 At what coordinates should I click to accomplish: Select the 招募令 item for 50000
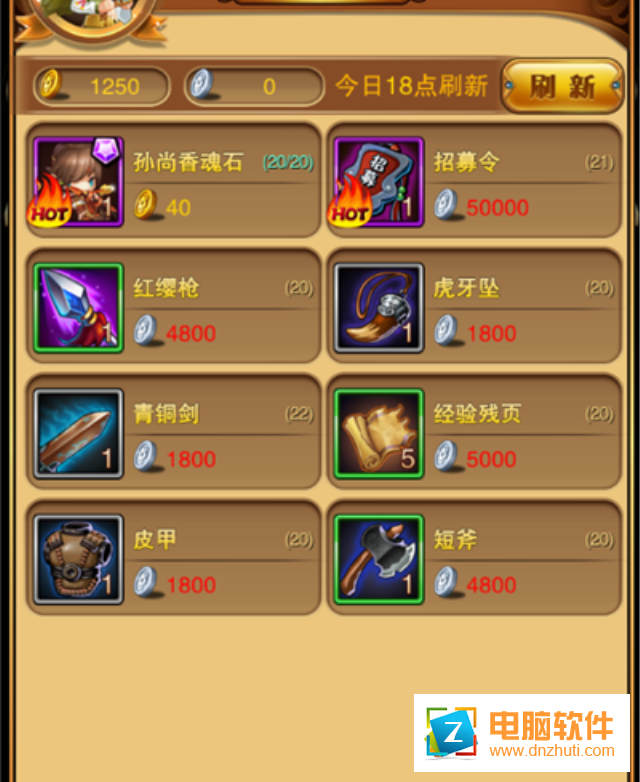474,182
